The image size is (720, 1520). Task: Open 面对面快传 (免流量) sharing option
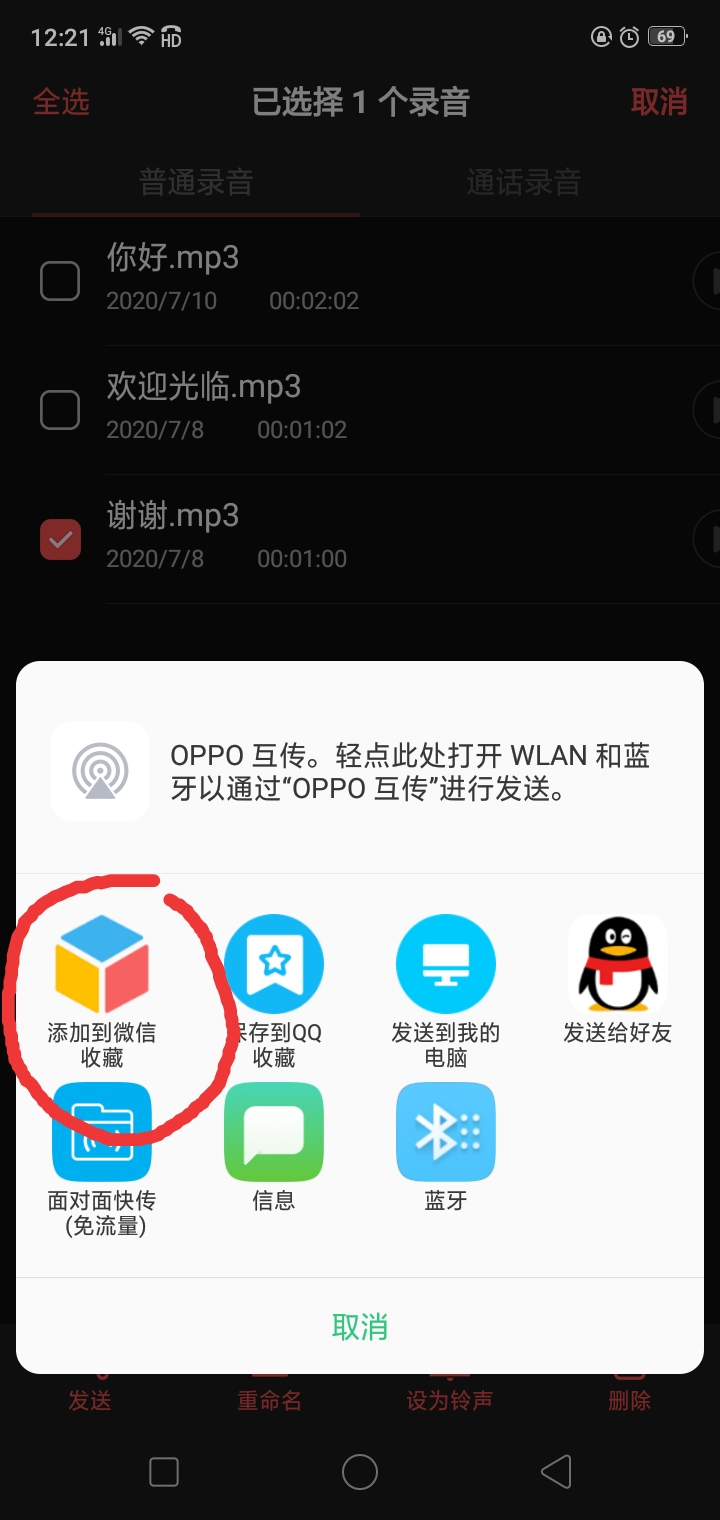[100, 1132]
